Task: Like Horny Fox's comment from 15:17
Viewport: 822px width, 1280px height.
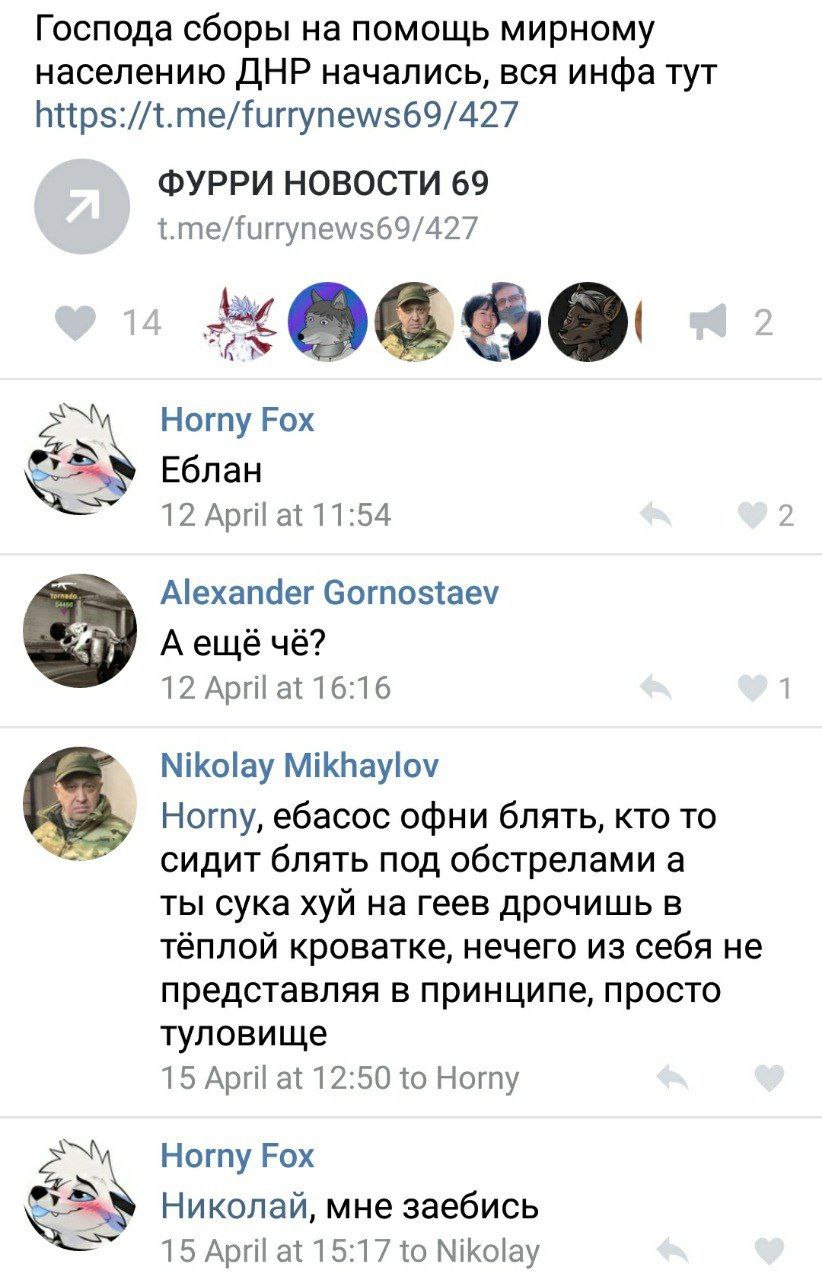Action: [x=769, y=1251]
